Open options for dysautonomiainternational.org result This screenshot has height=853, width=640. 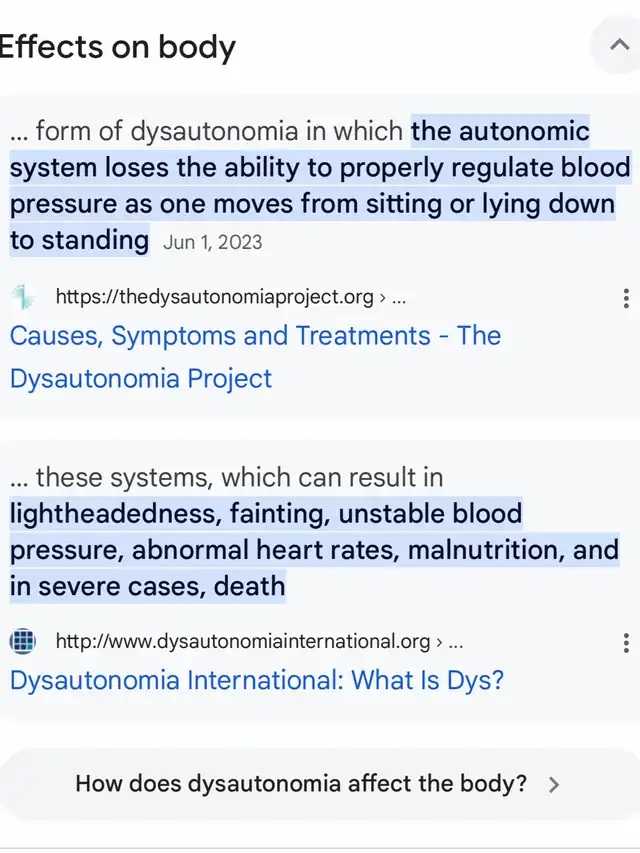tap(626, 641)
